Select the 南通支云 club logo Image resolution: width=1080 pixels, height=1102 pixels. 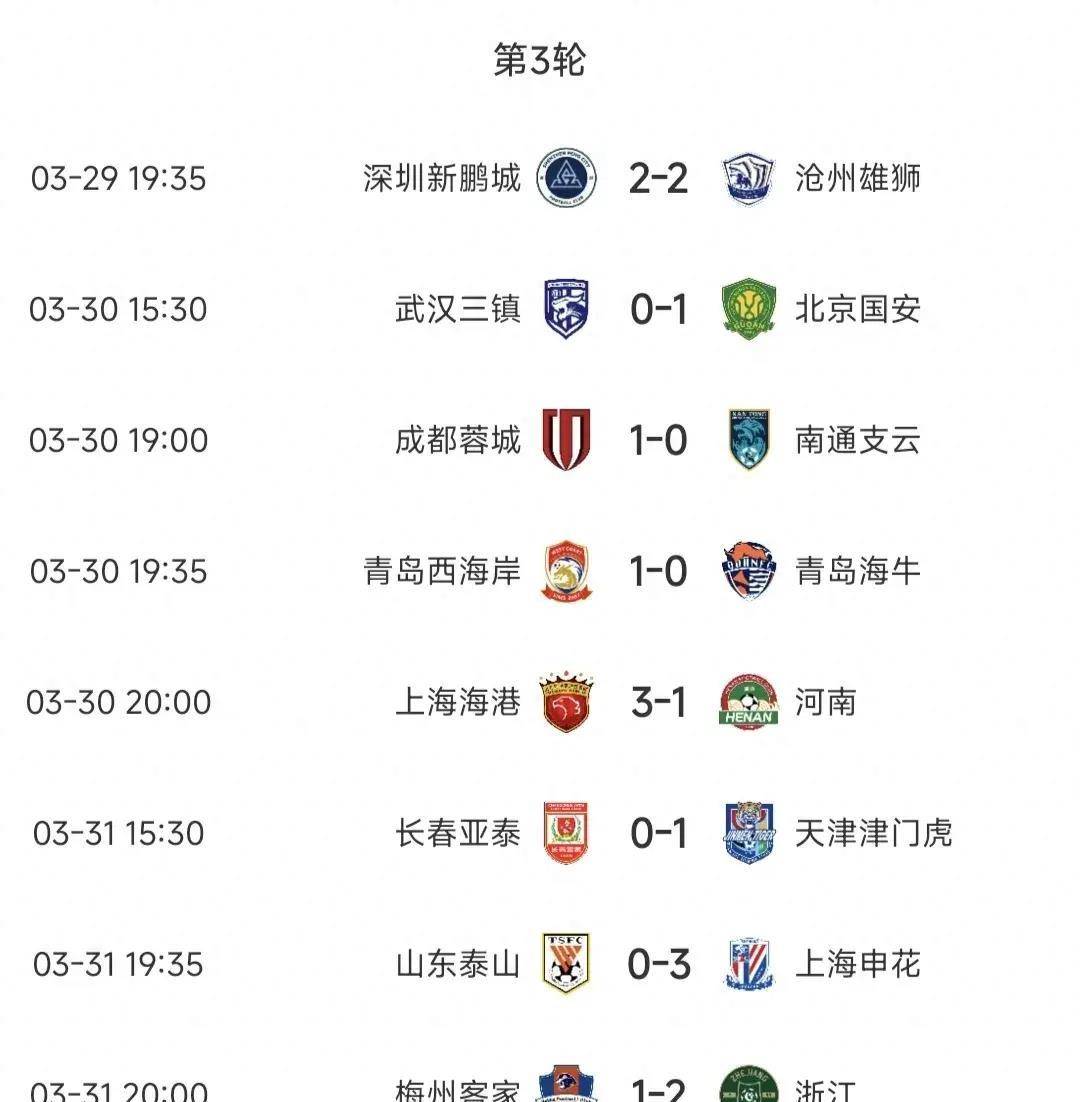coord(746,440)
